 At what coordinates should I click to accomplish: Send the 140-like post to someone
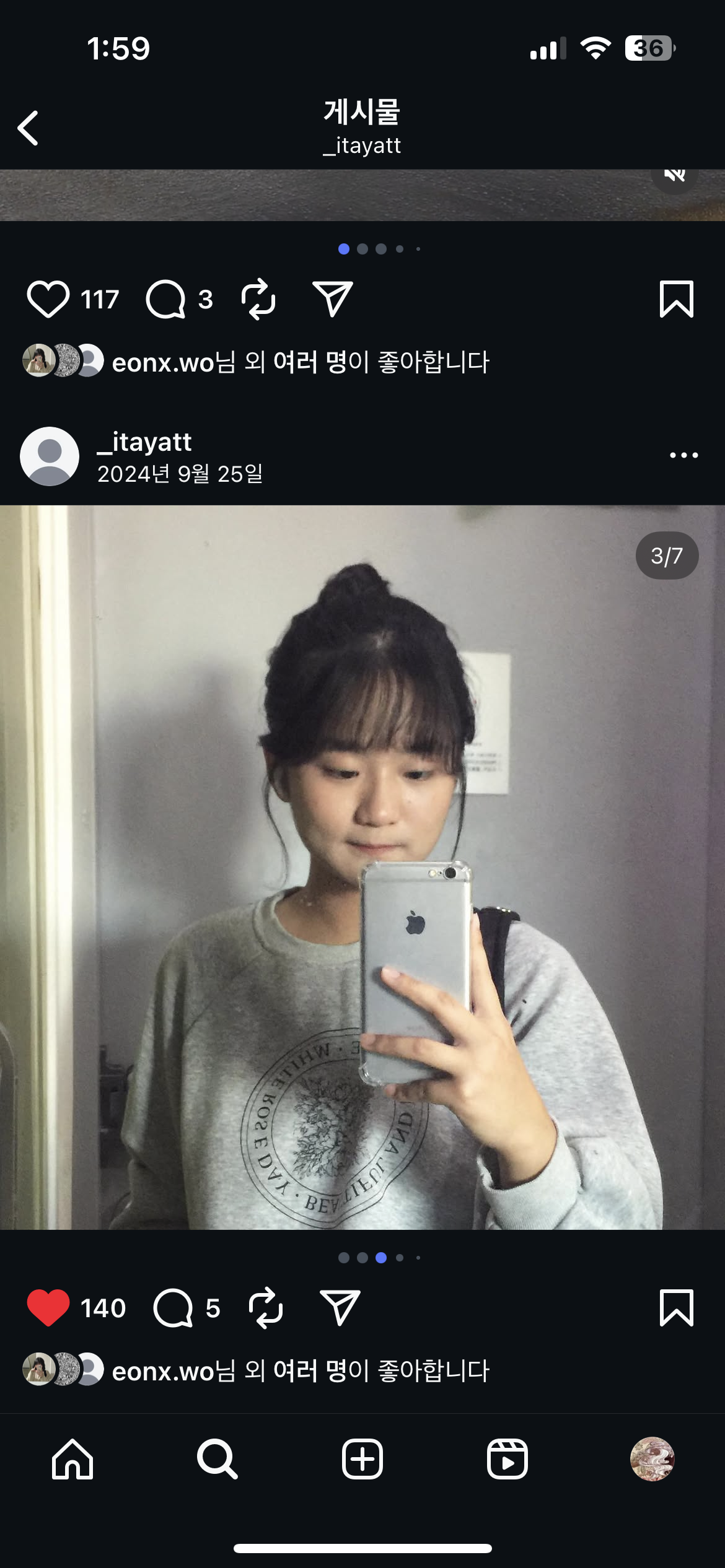point(340,1308)
